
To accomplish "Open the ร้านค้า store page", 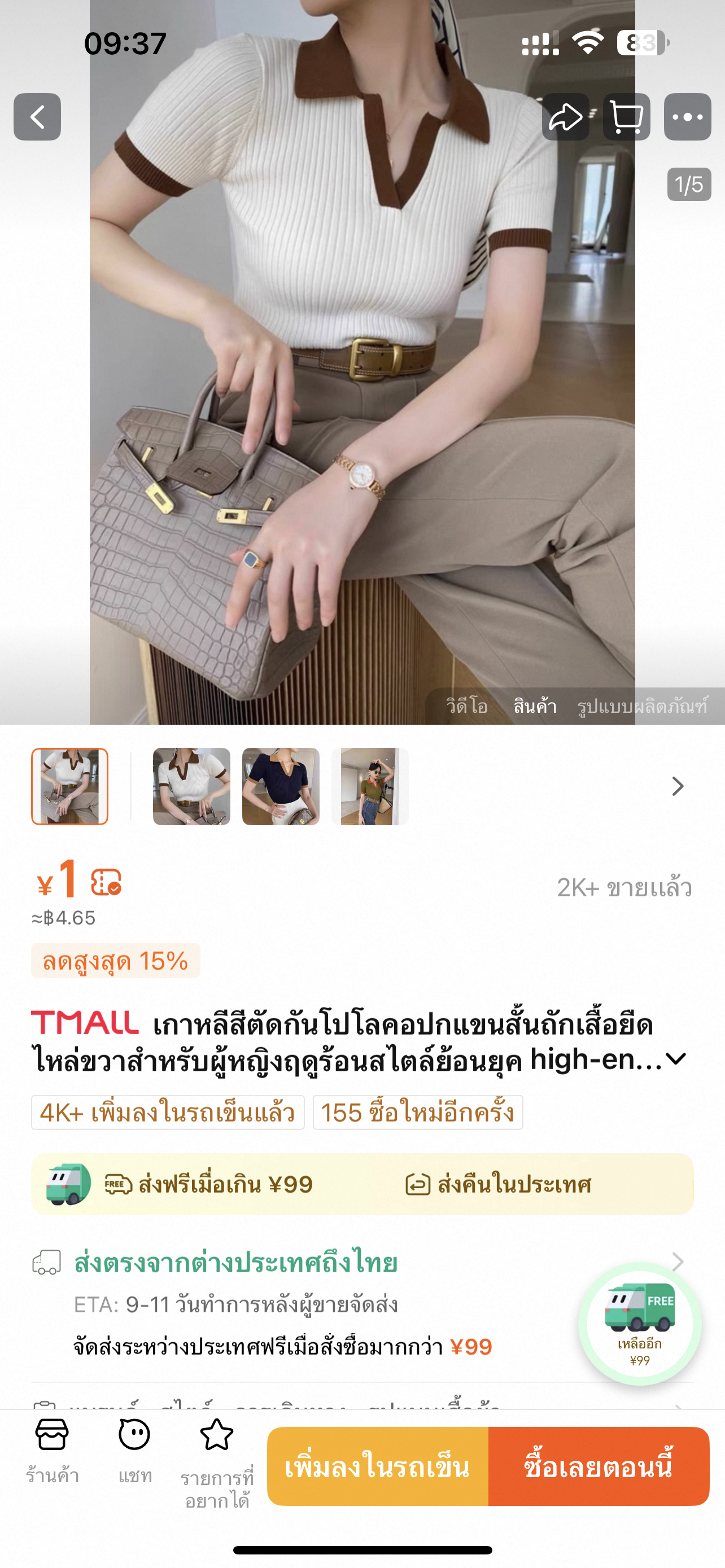I will coord(53,1450).
